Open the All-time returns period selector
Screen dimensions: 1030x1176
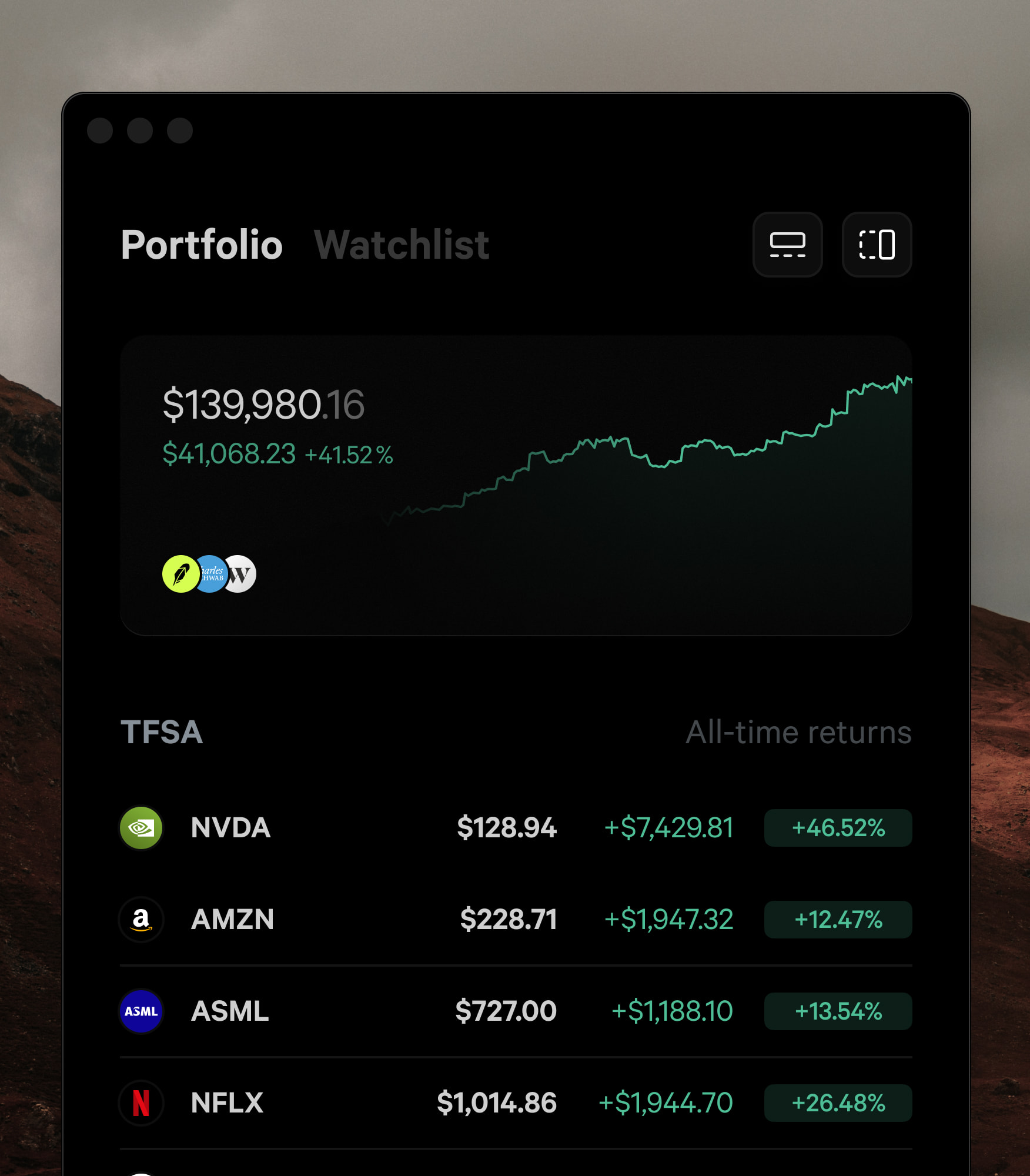pyautogui.click(x=800, y=731)
